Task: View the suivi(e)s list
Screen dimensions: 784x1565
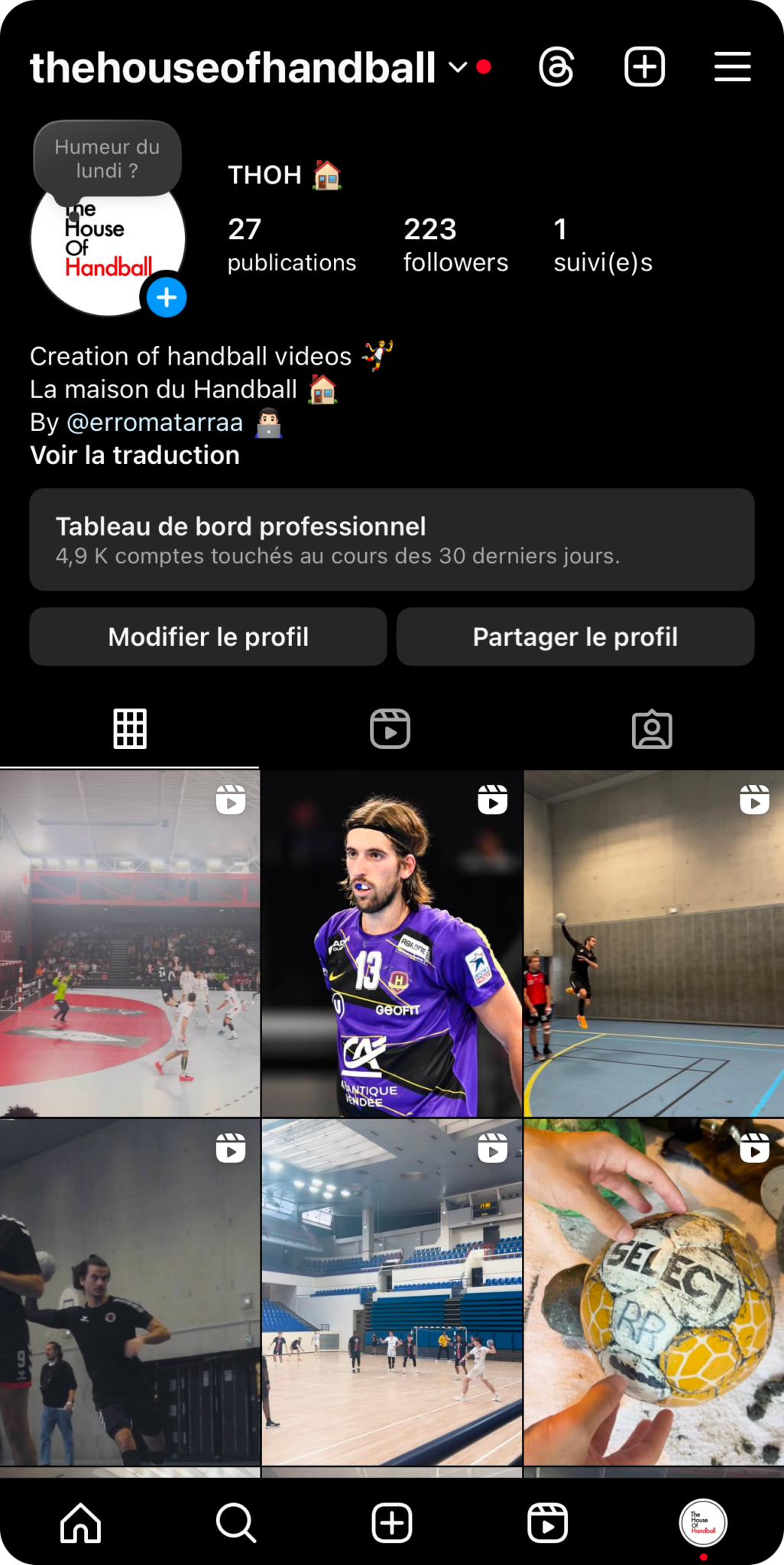Action: [x=603, y=245]
